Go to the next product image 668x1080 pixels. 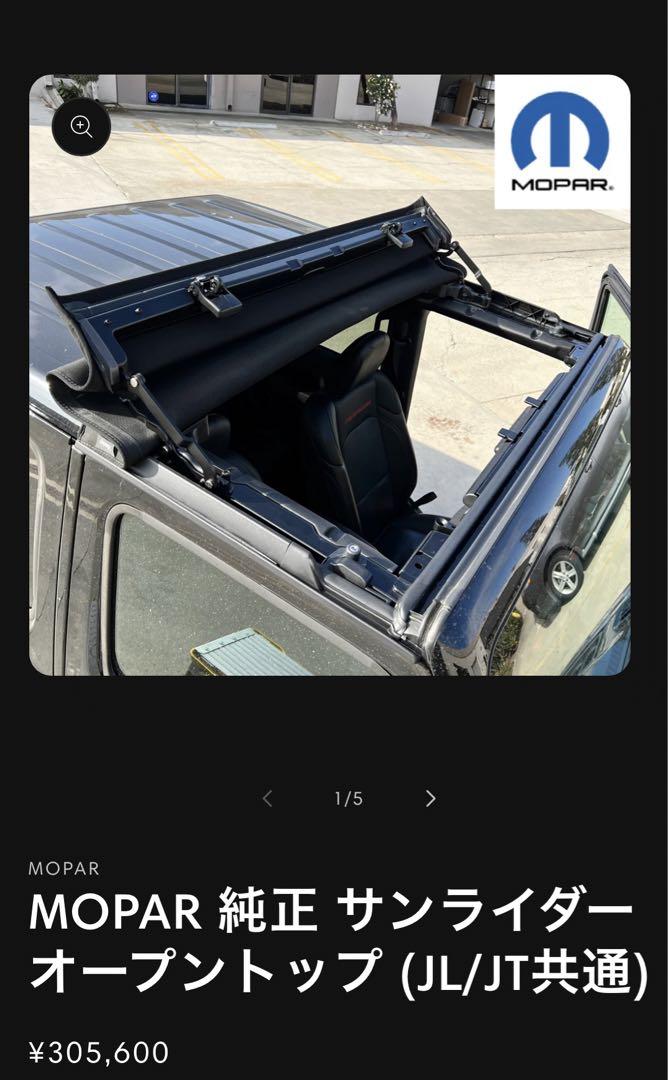point(430,798)
